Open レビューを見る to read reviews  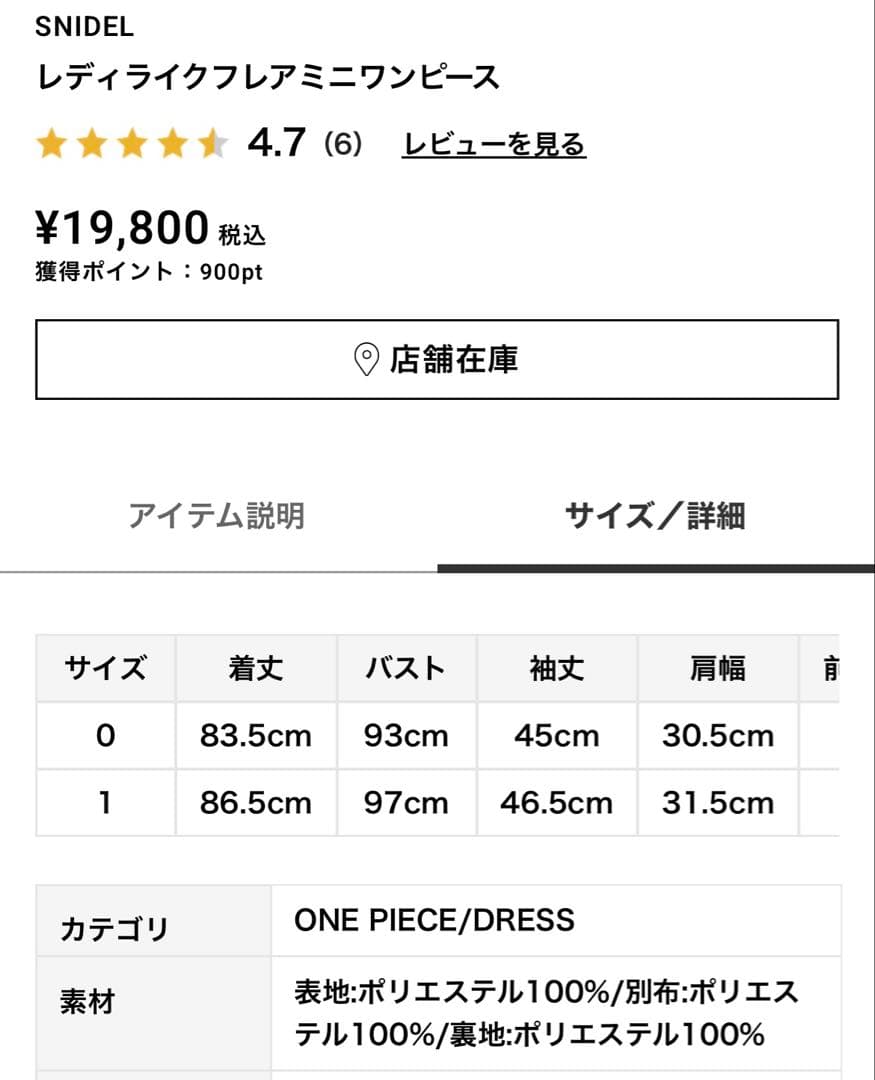[x=494, y=143]
